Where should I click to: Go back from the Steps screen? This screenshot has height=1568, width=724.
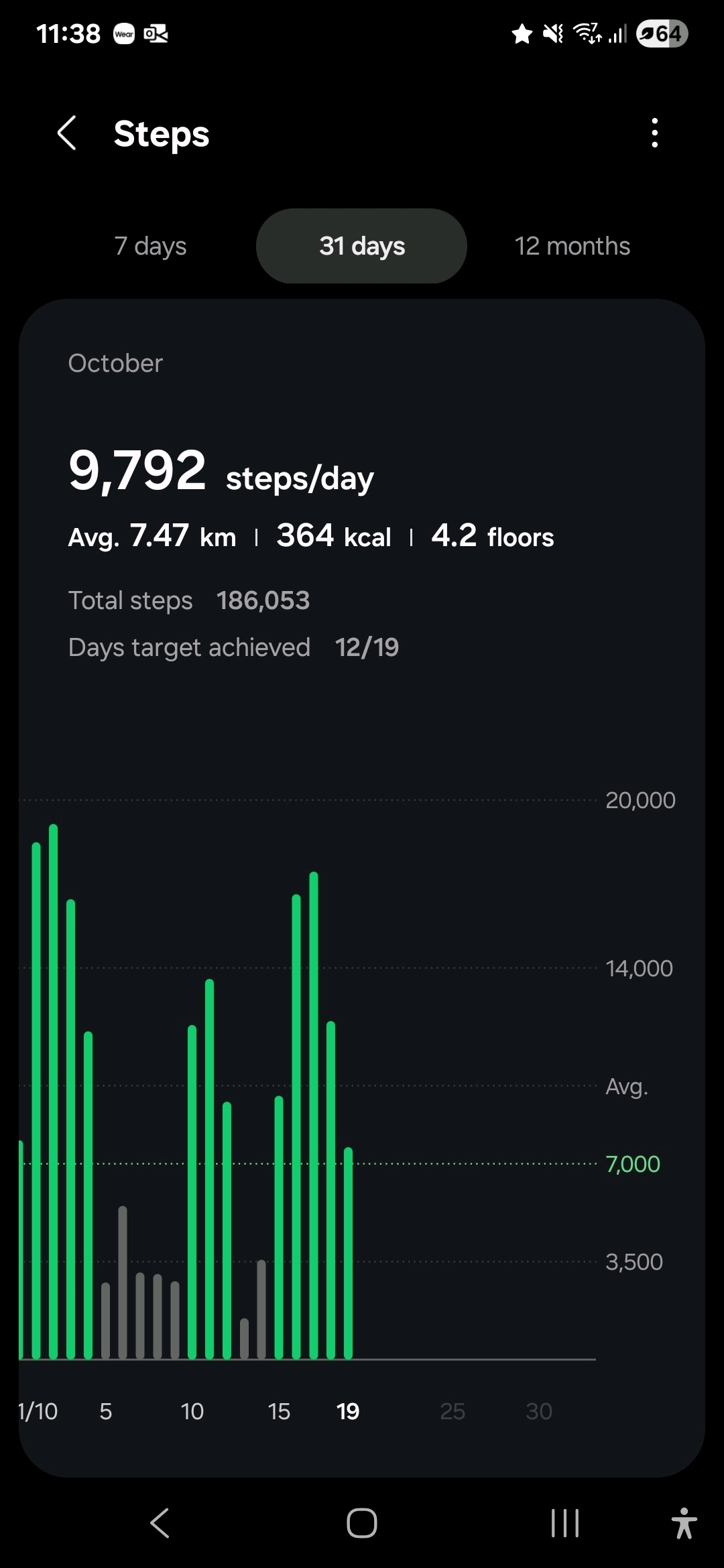click(x=67, y=133)
